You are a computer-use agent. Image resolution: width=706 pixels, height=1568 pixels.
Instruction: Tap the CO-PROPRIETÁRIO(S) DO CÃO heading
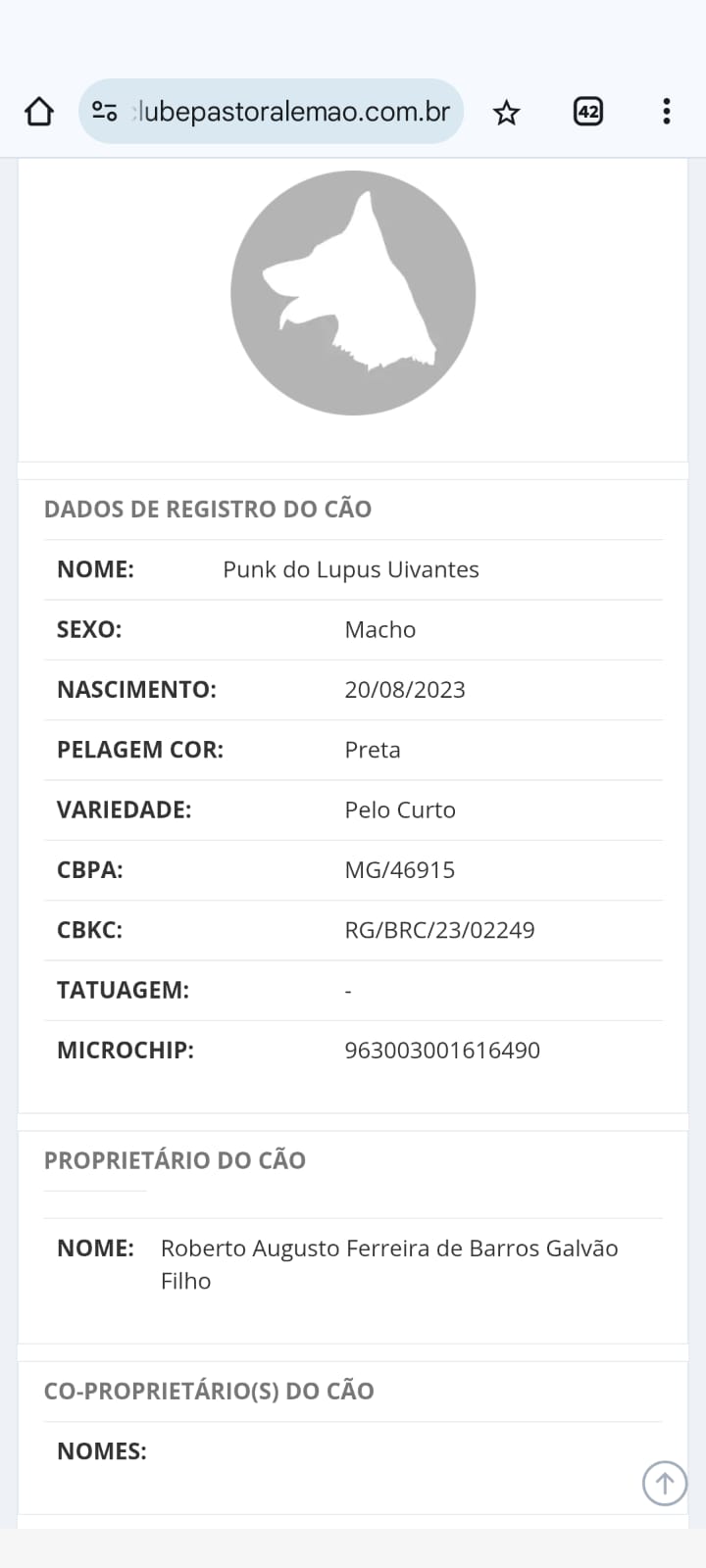[209, 1391]
